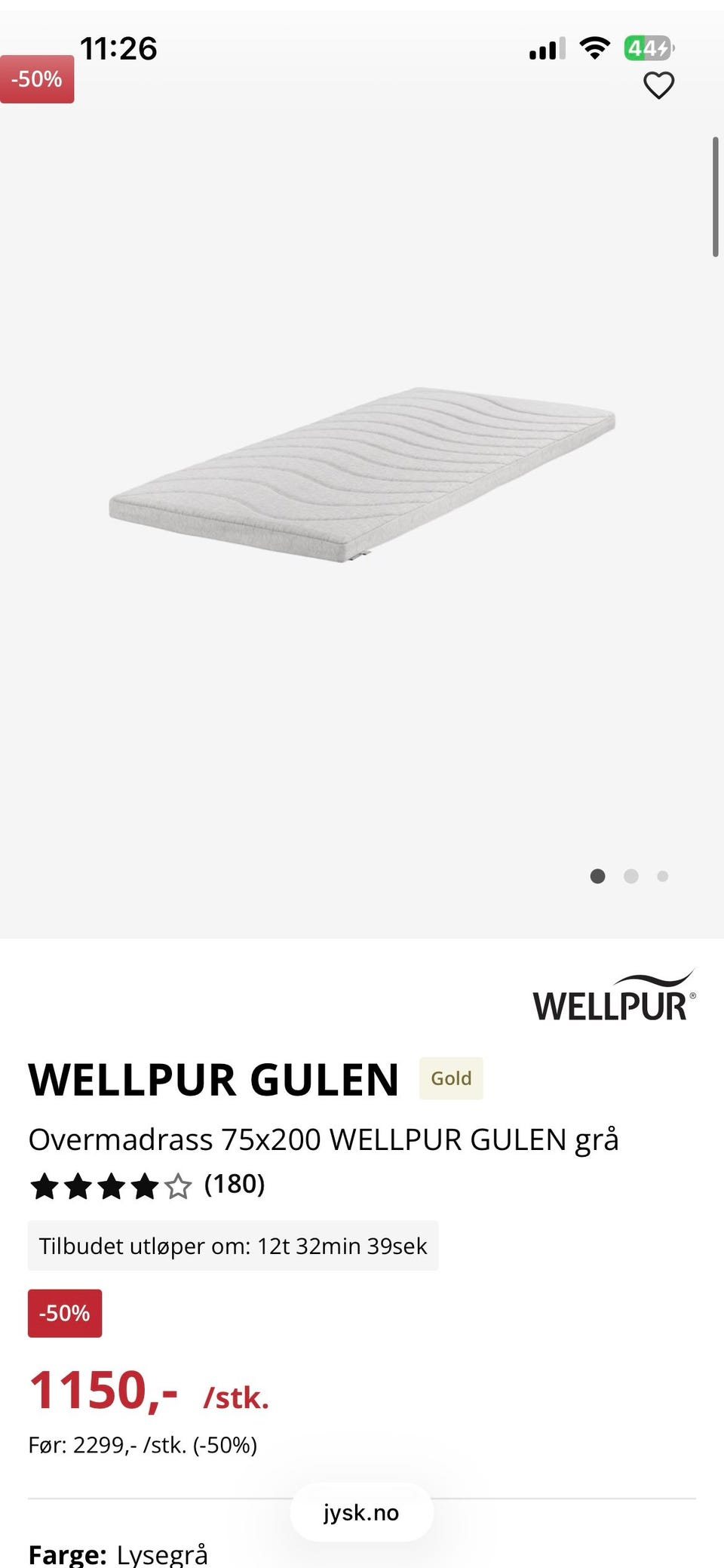
Task: Open the jysk.no link pill
Action: click(361, 1512)
